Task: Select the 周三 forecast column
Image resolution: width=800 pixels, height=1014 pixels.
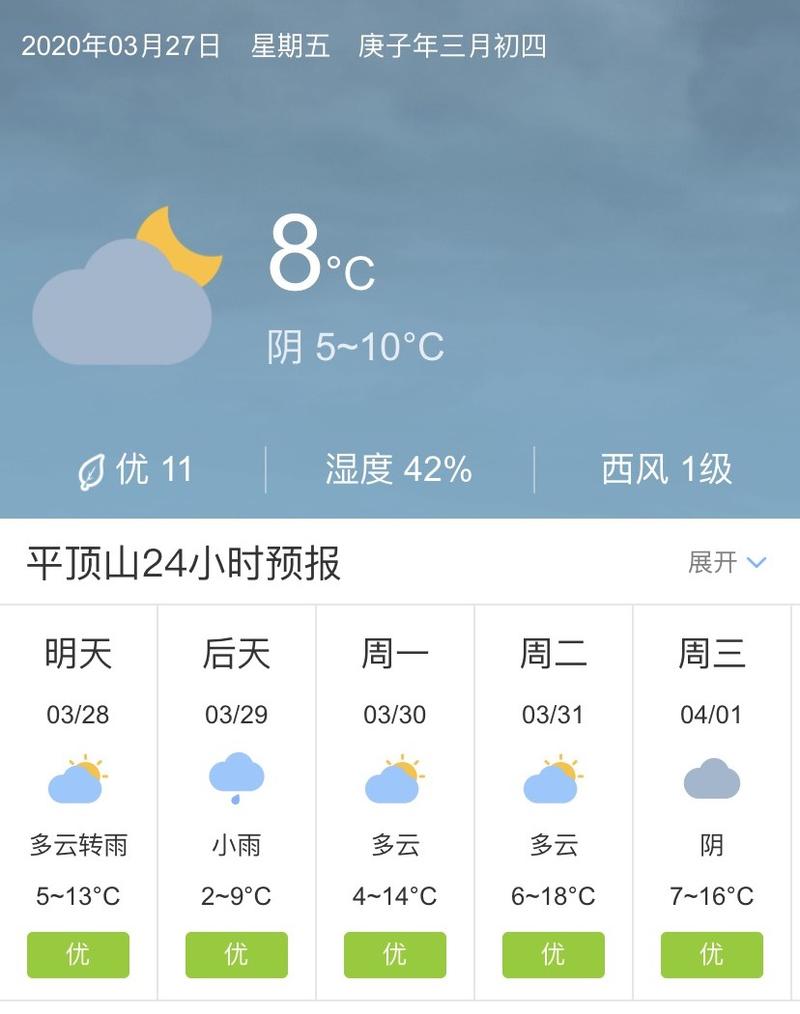Action: click(x=711, y=654)
